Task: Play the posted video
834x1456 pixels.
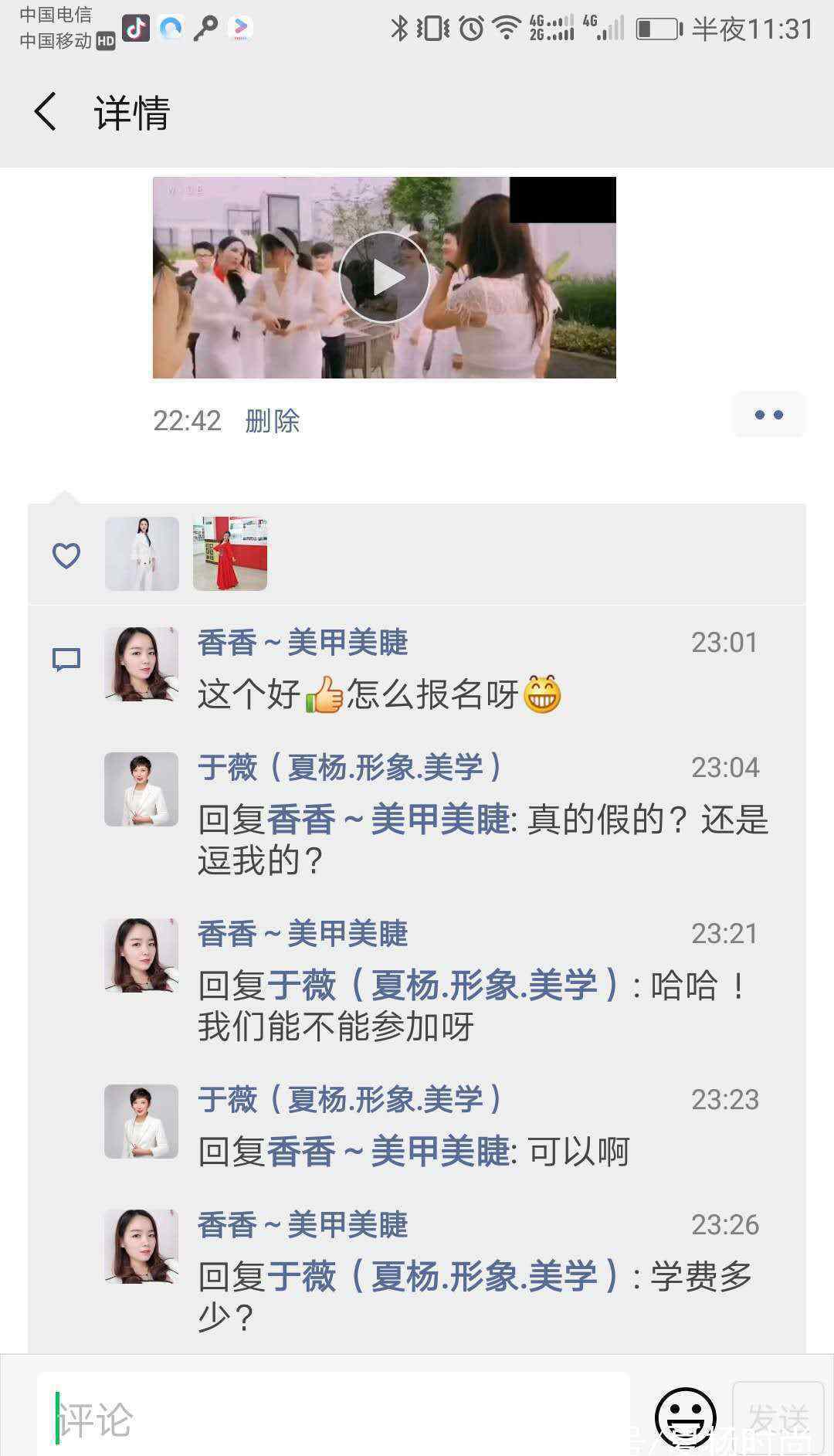Action: click(384, 277)
